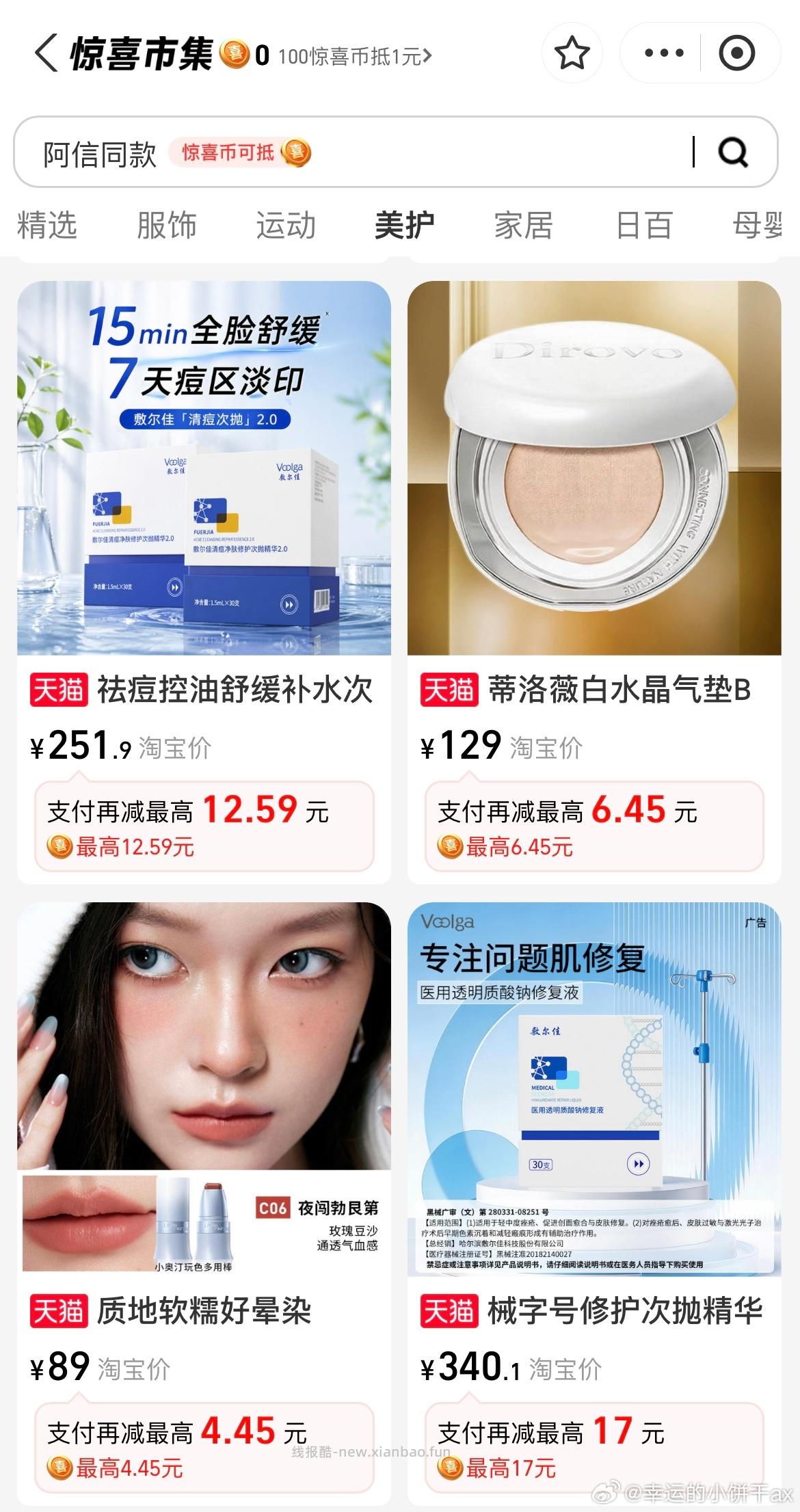Switch to the 服饰 tab
This screenshot has height=1512, width=800.
pos(166,226)
